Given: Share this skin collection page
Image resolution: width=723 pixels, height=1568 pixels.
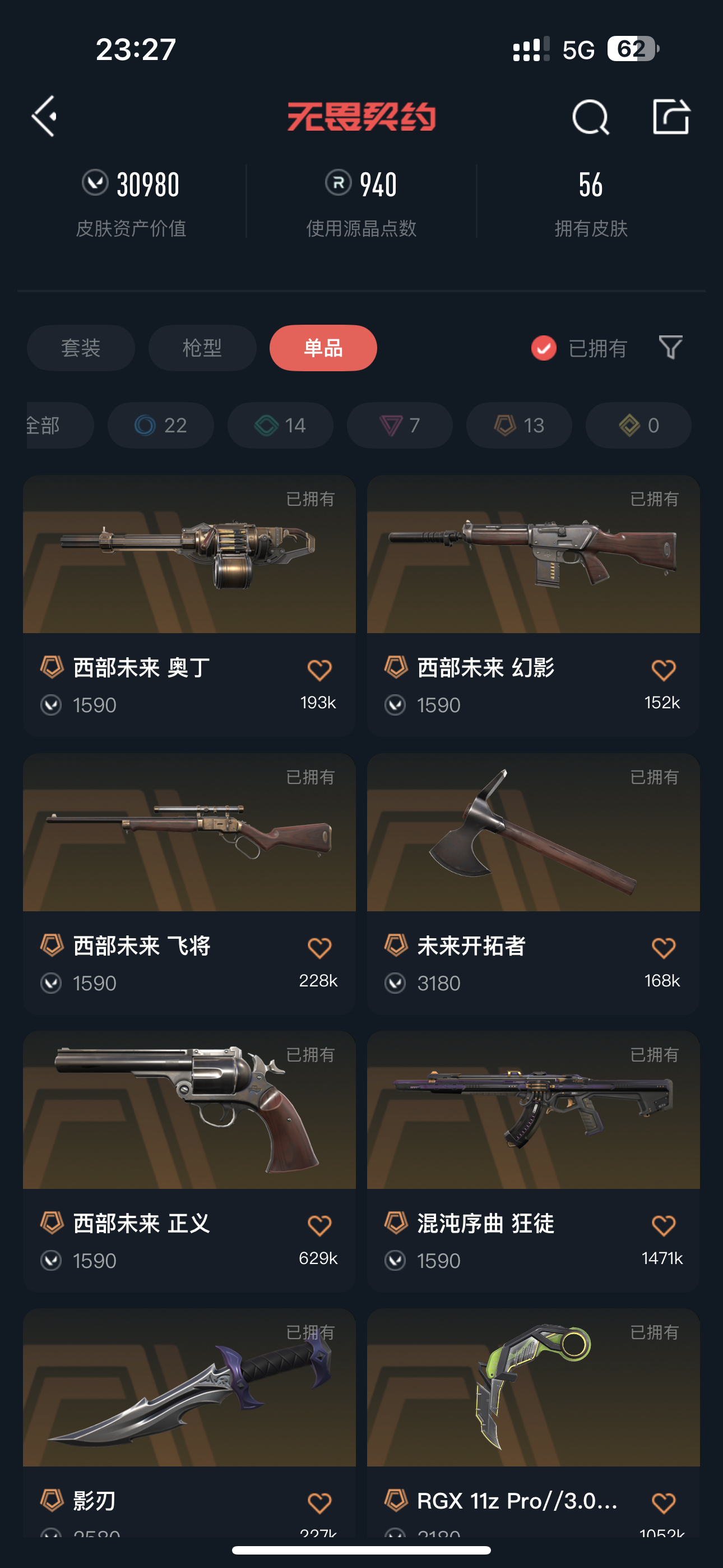Looking at the screenshot, I should tap(671, 116).
